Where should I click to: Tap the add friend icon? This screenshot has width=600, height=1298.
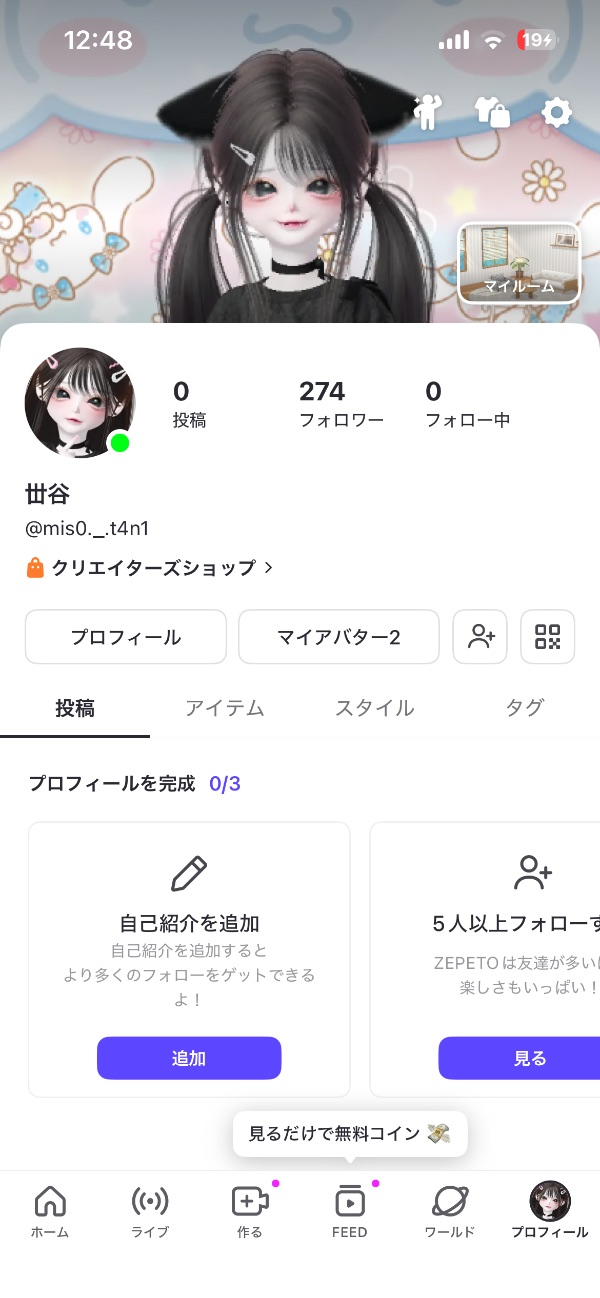481,637
